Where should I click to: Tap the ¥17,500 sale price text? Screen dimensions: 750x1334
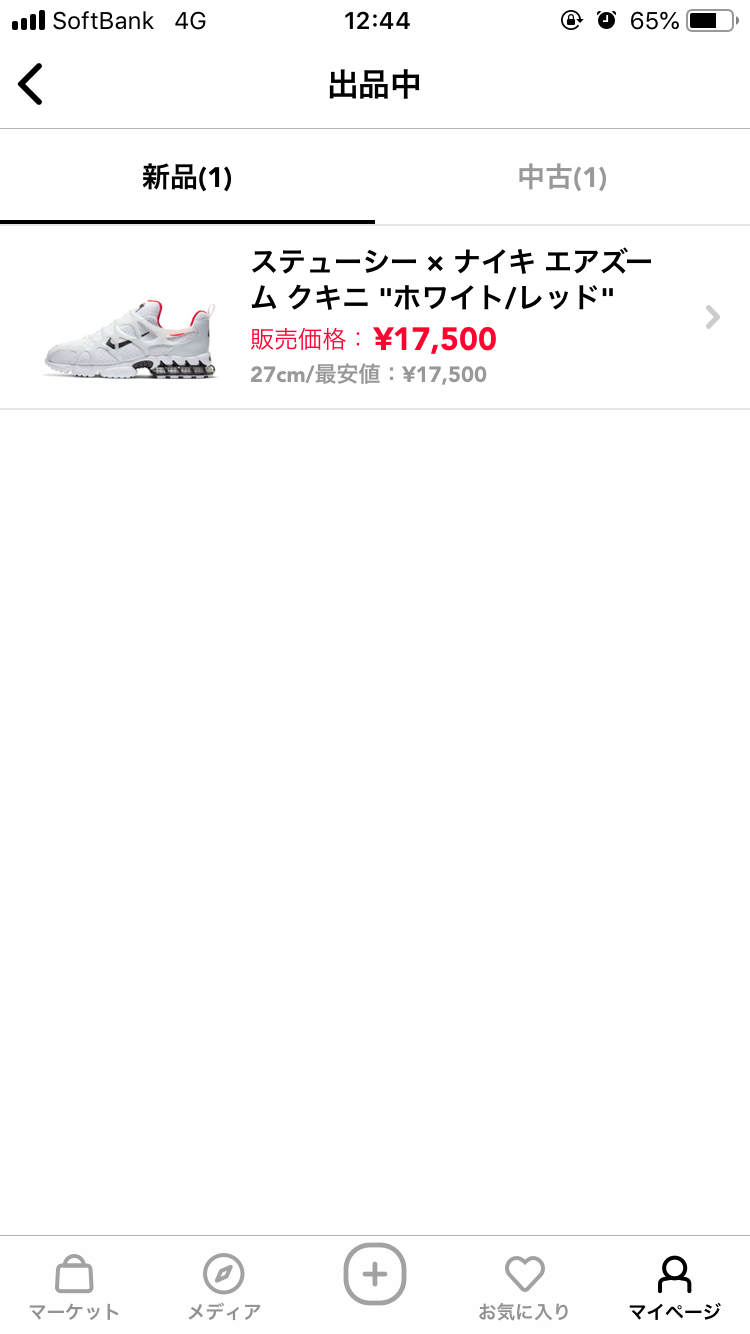(x=437, y=339)
